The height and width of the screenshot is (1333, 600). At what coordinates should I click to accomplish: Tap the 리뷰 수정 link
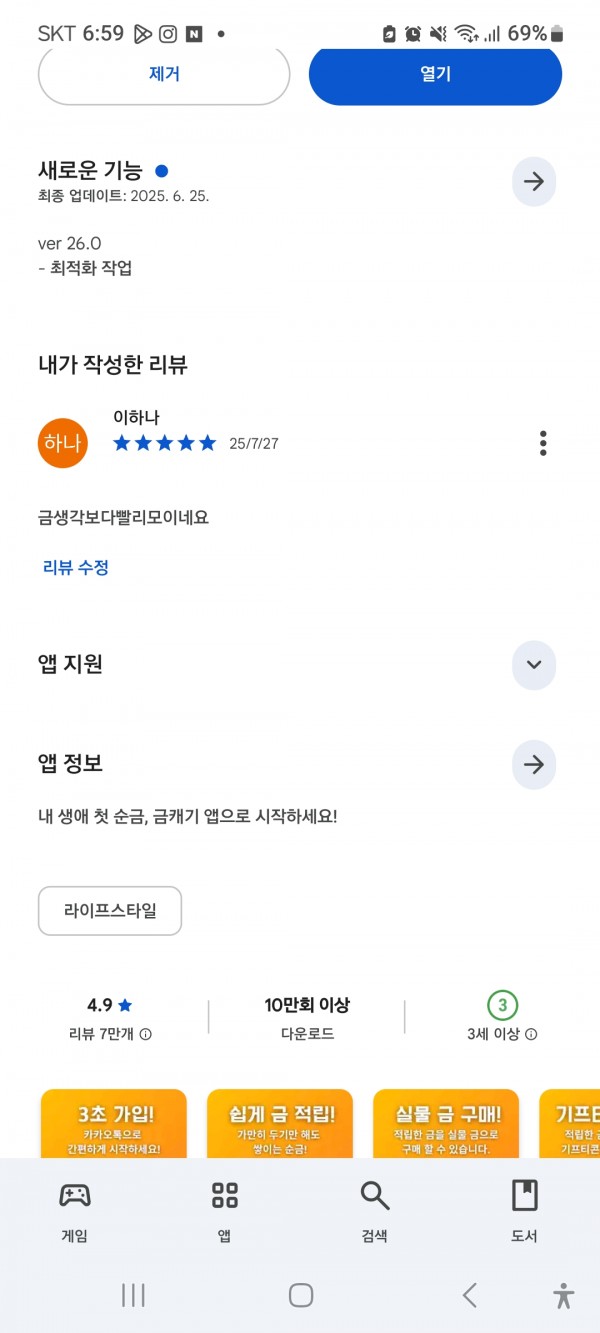[x=76, y=567]
